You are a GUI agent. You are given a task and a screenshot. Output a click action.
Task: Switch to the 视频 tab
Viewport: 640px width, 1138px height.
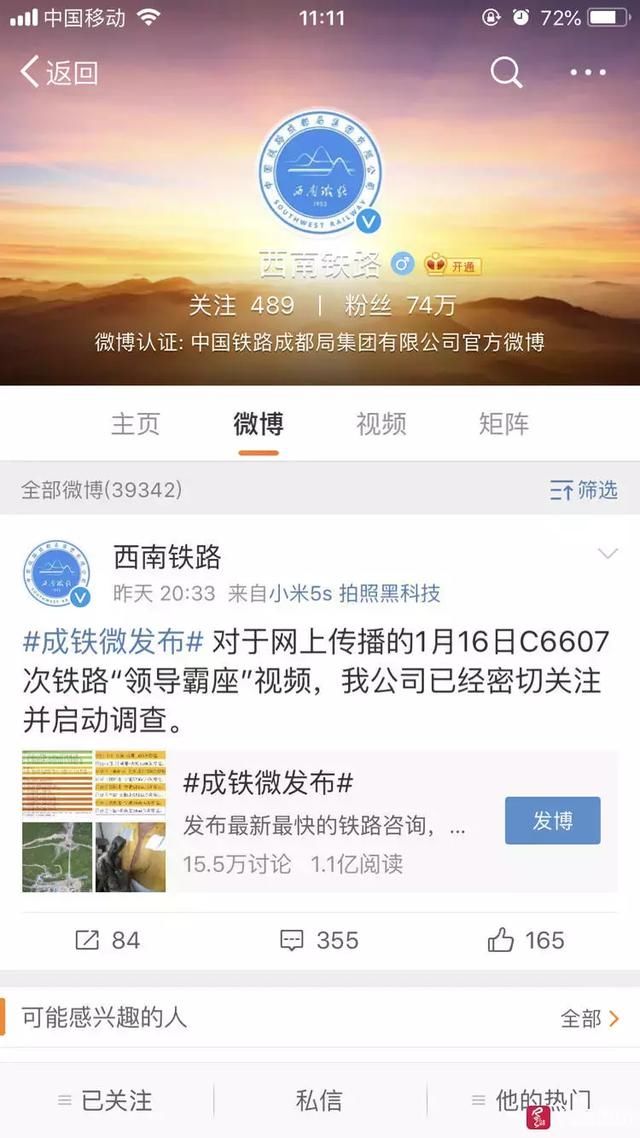[x=381, y=424]
